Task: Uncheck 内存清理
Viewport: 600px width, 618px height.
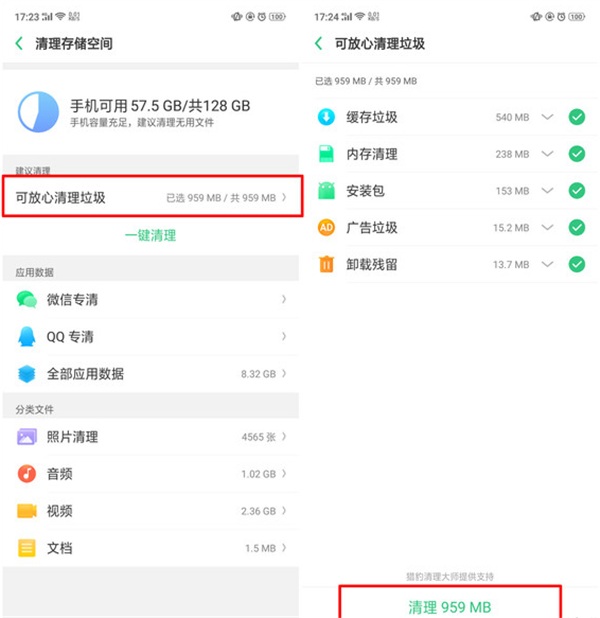Action: point(577,154)
